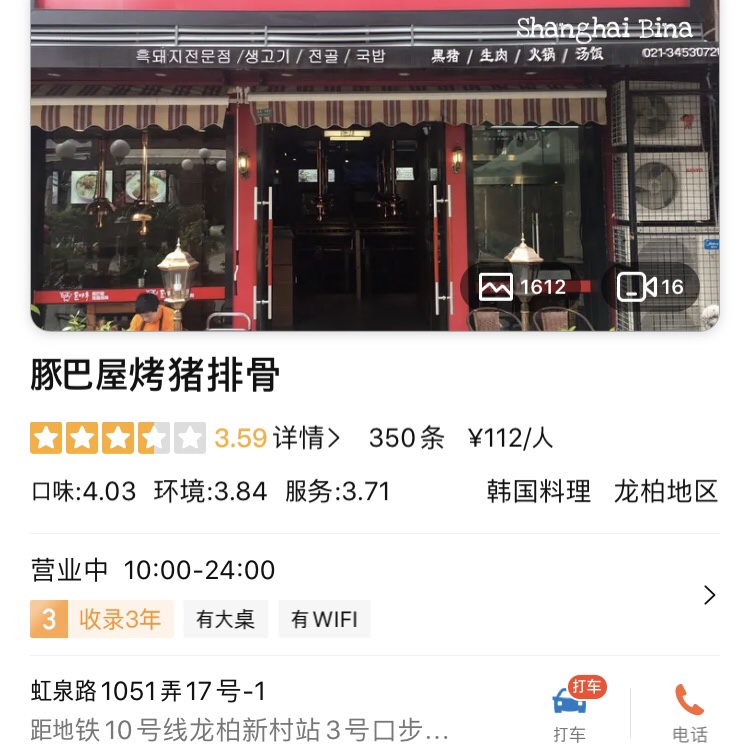View rating details via 详情
The image size is (750, 750).
pyautogui.click(x=307, y=438)
